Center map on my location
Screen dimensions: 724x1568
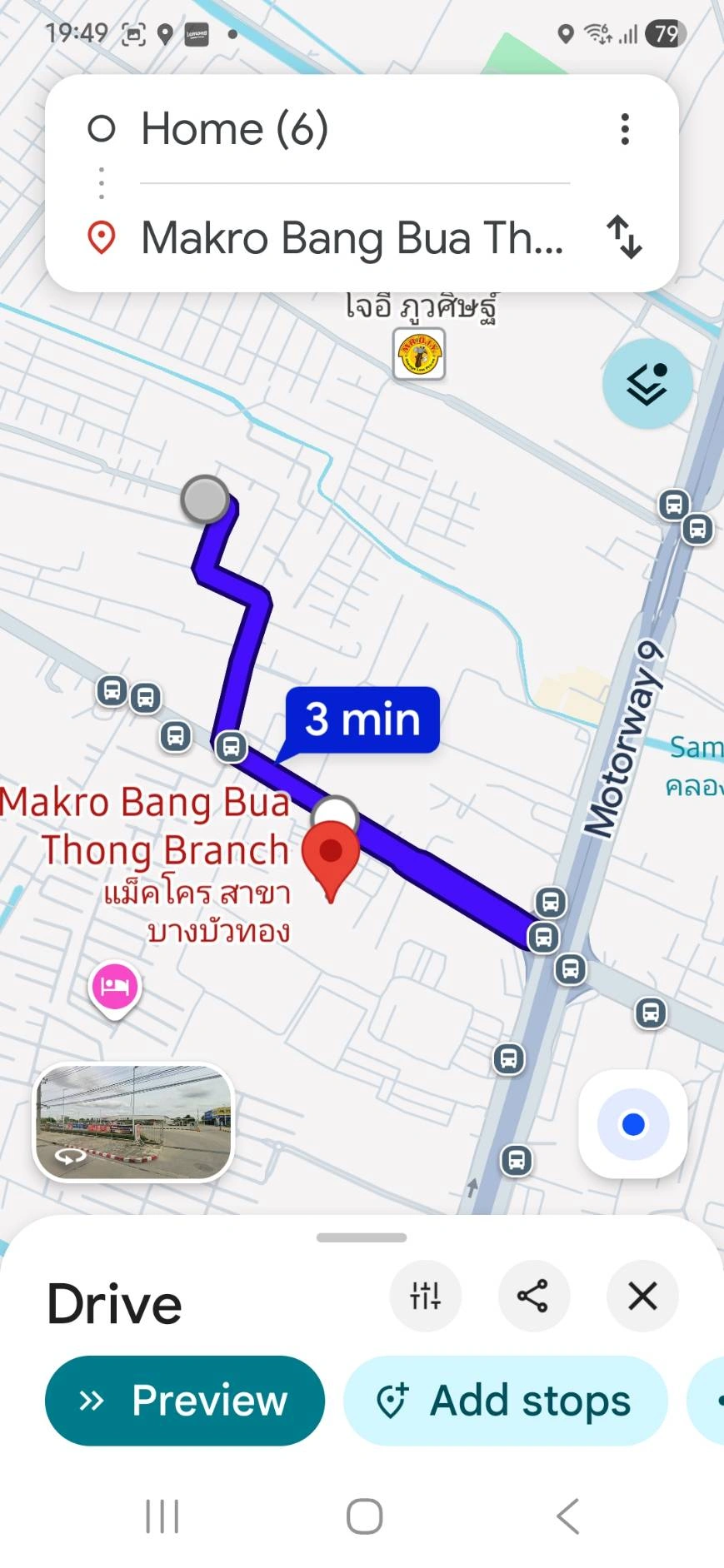633,1124
